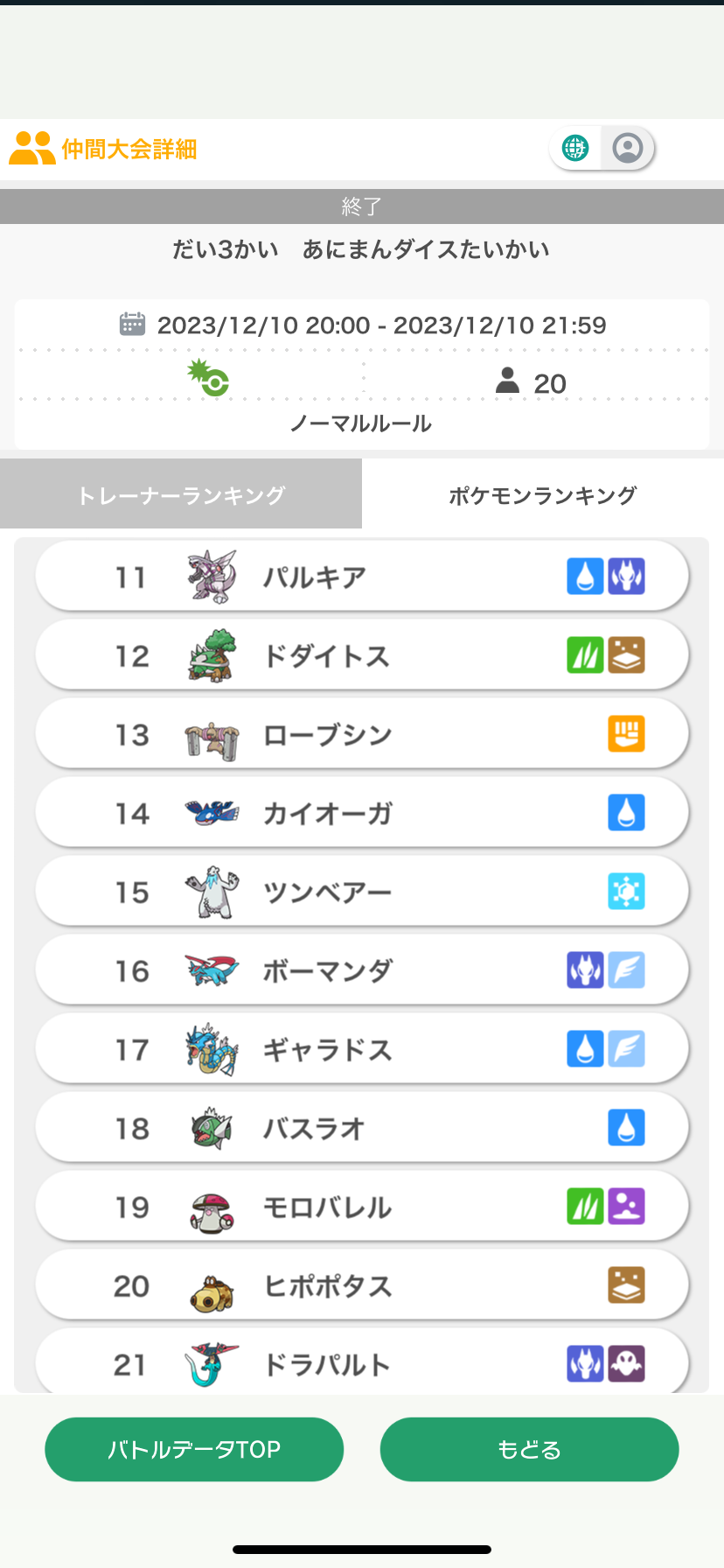View details for ローブシン
The image size is (724, 1568).
click(362, 734)
